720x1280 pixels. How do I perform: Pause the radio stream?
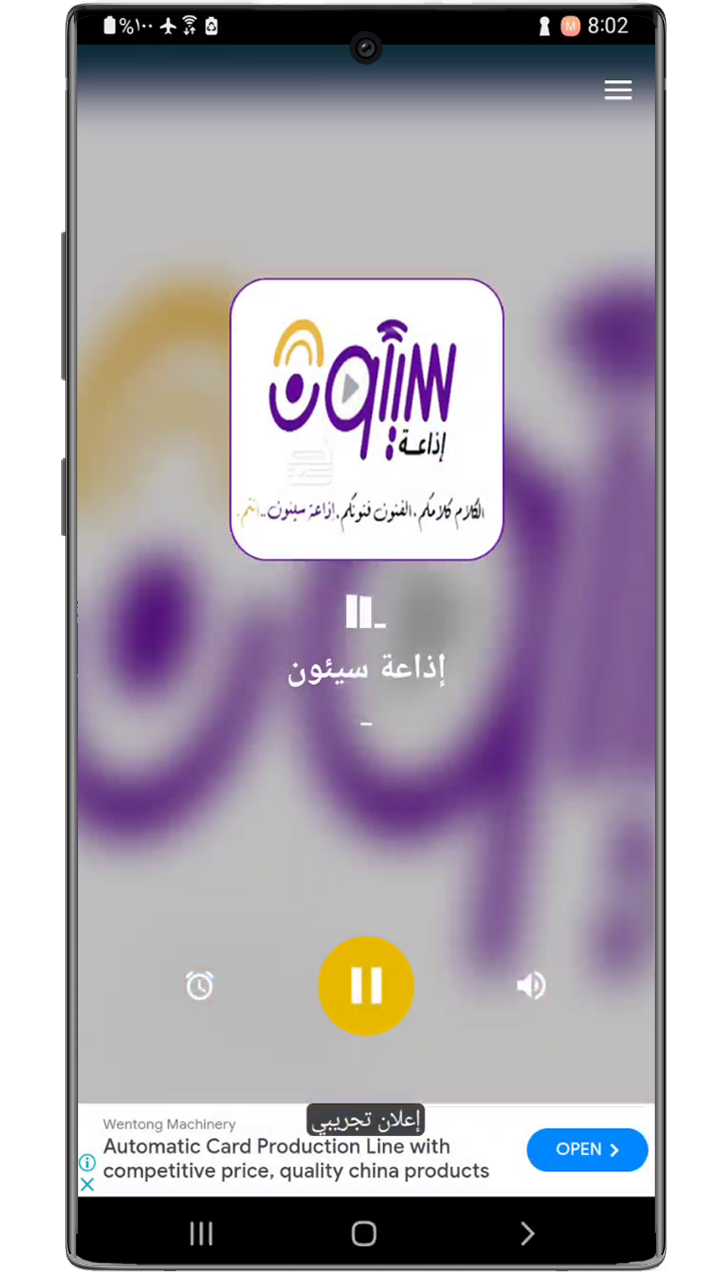click(366, 985)
